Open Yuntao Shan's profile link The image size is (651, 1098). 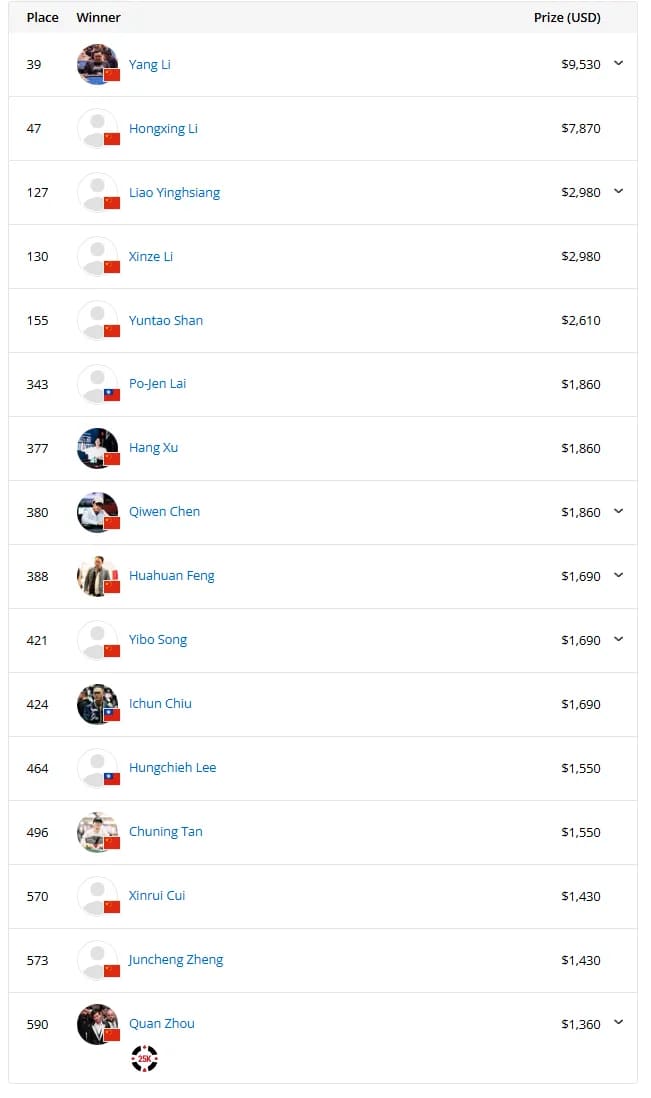tap(166, 321)
